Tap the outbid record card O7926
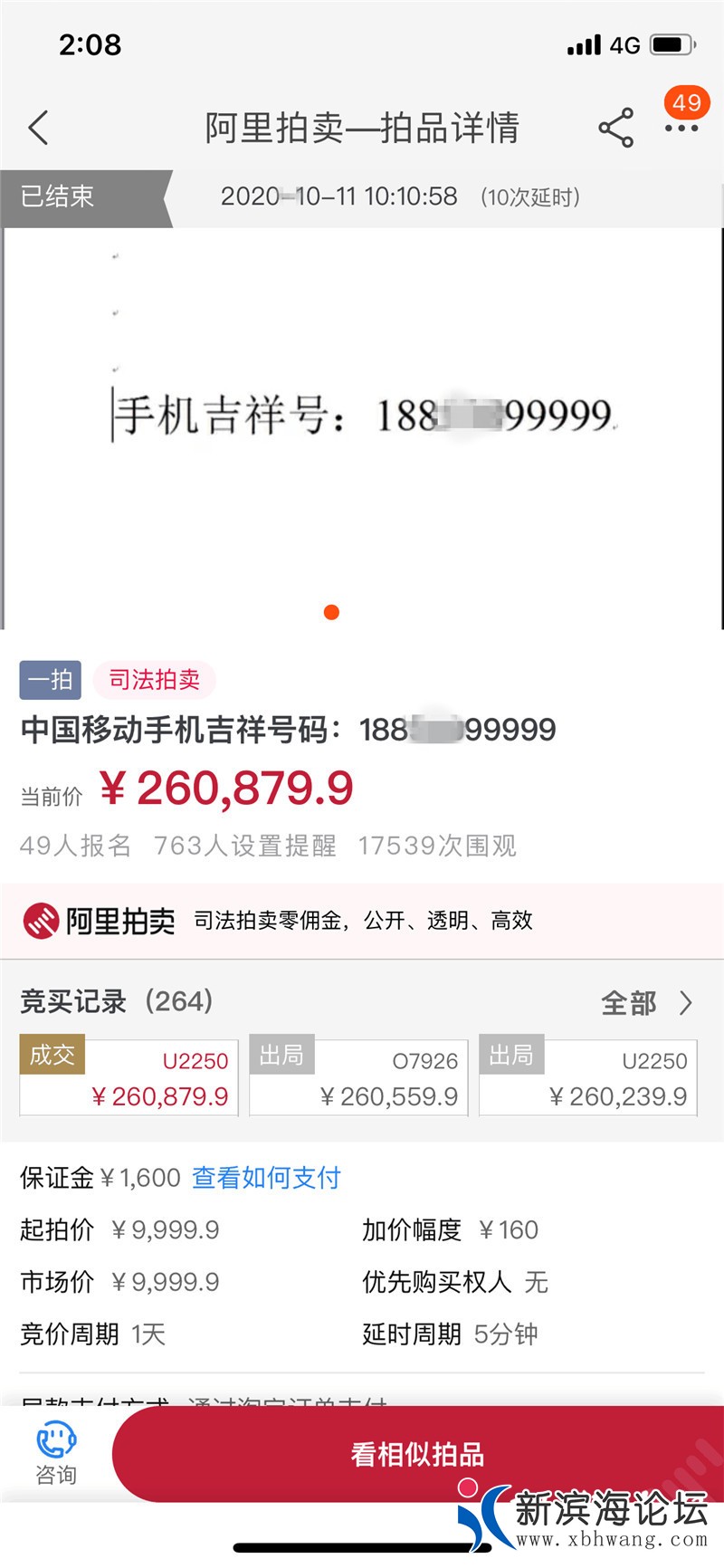Screen dimensions: 724x1568 (357, 1077)
